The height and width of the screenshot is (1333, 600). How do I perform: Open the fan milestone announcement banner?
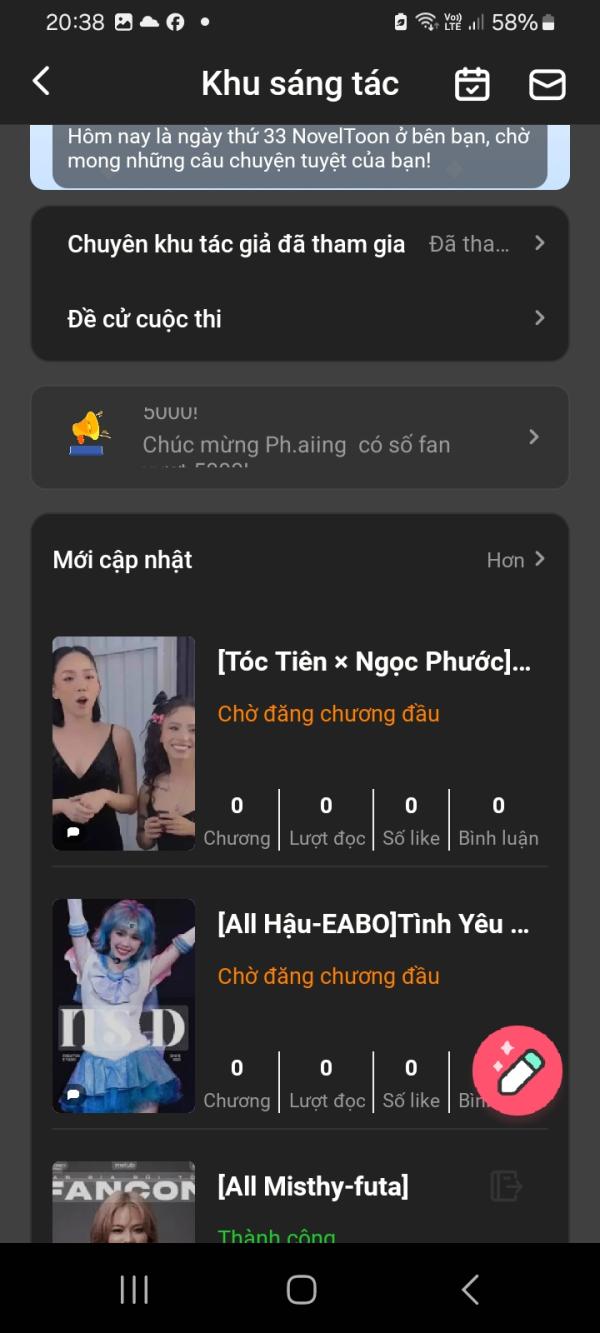(x=300, y=438)
